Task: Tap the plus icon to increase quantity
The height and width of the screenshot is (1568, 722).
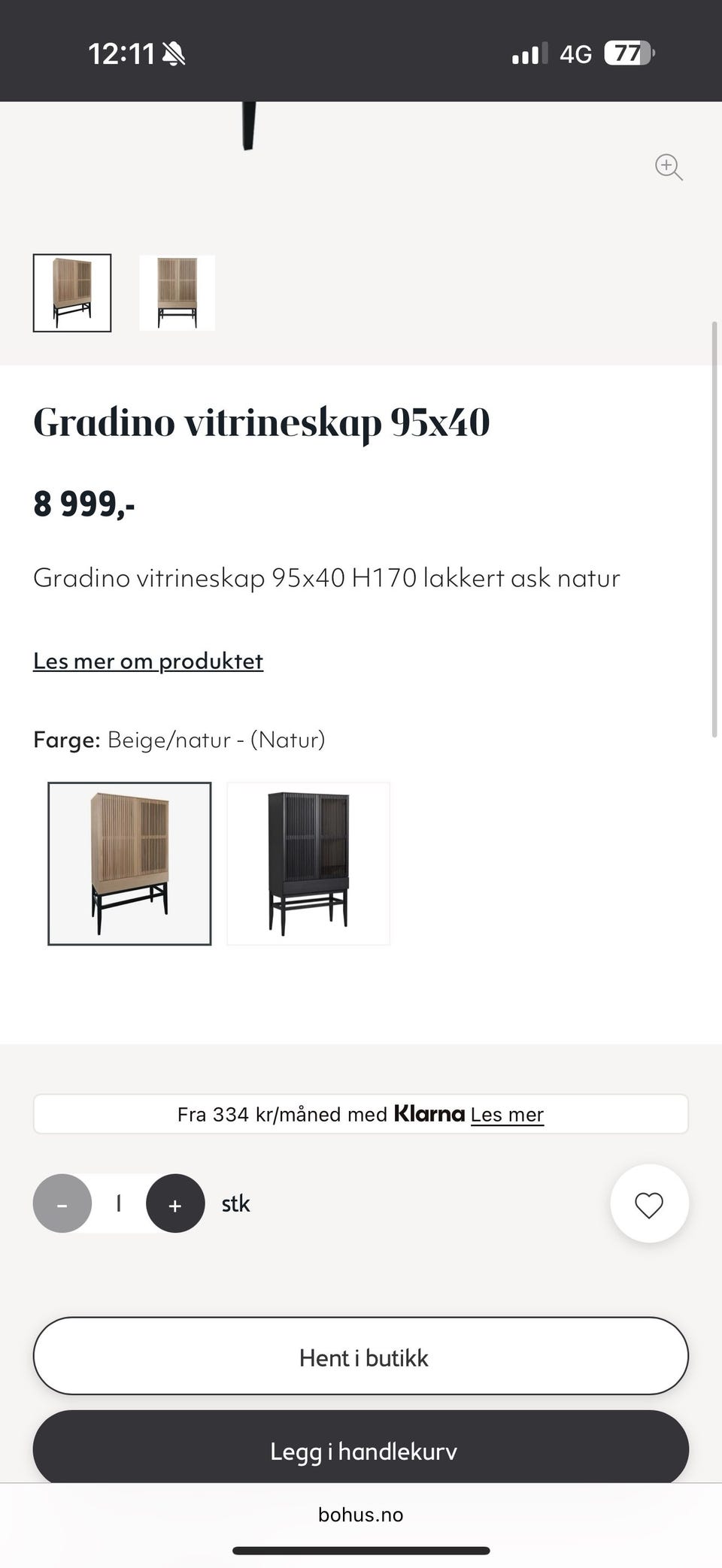Action: coord(175,1203)
